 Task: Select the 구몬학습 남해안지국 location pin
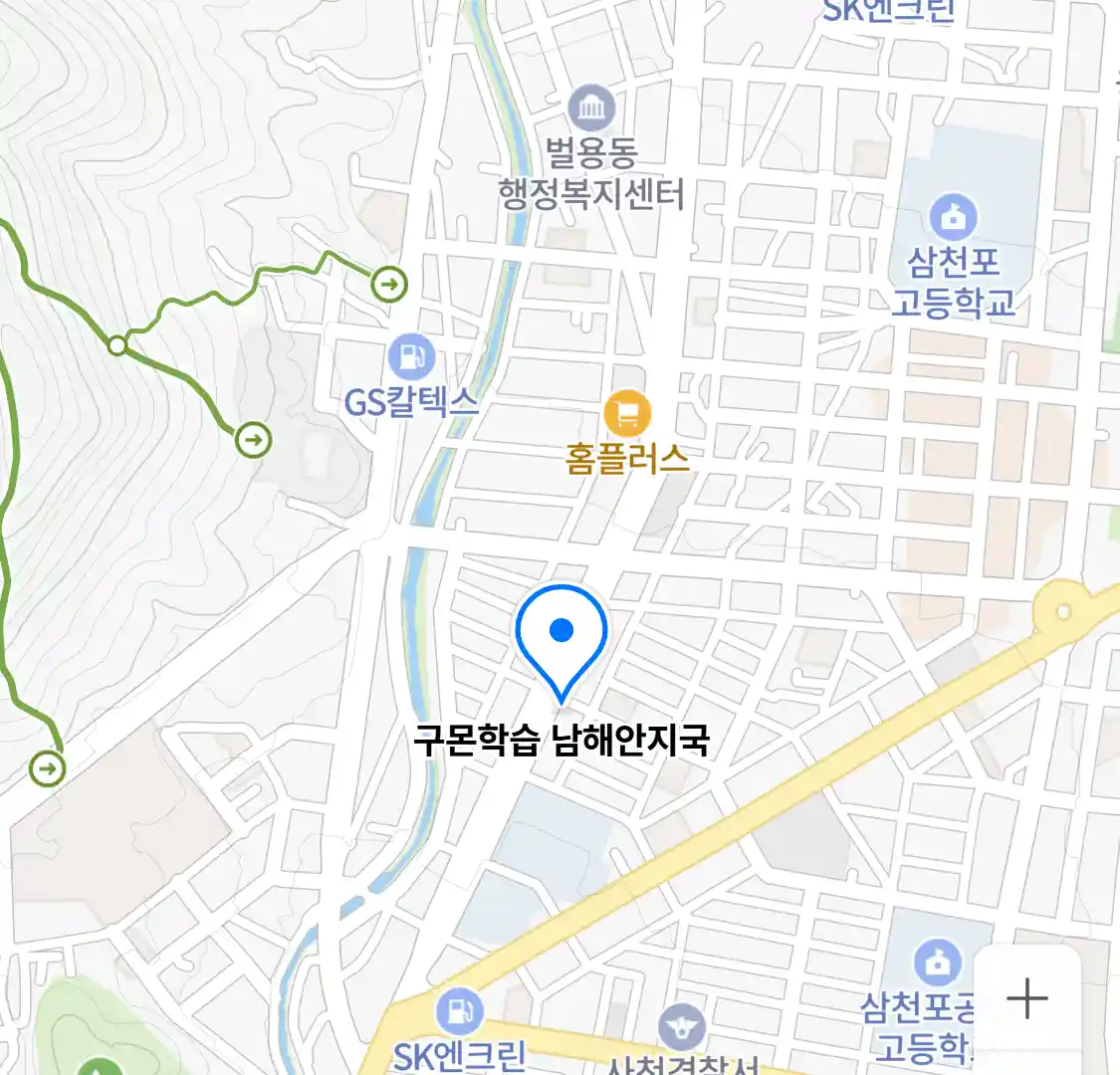tap(561, 637)
